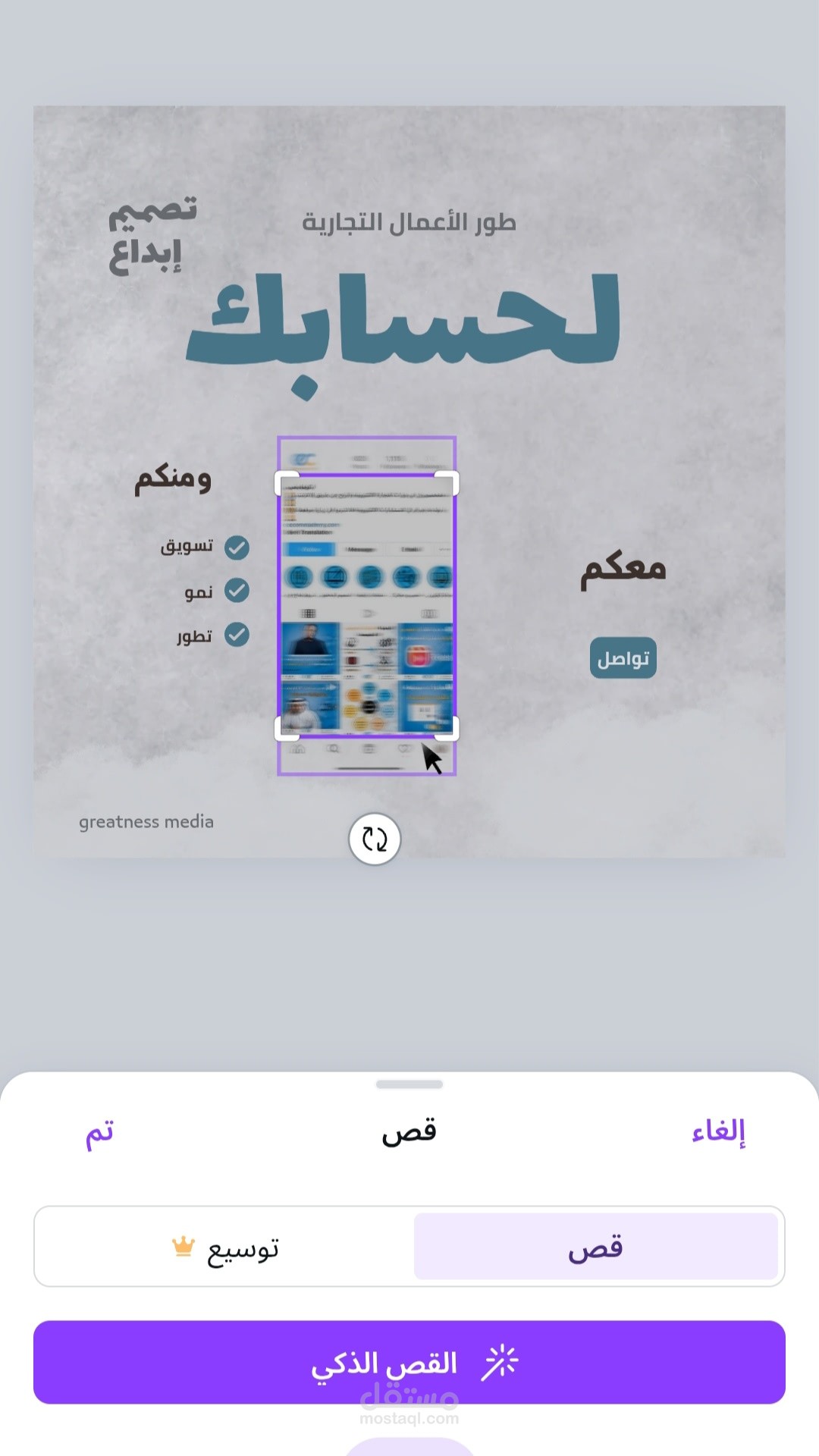
Task: Apply القص الذكي smart crop
Action: click(409, 1362)
